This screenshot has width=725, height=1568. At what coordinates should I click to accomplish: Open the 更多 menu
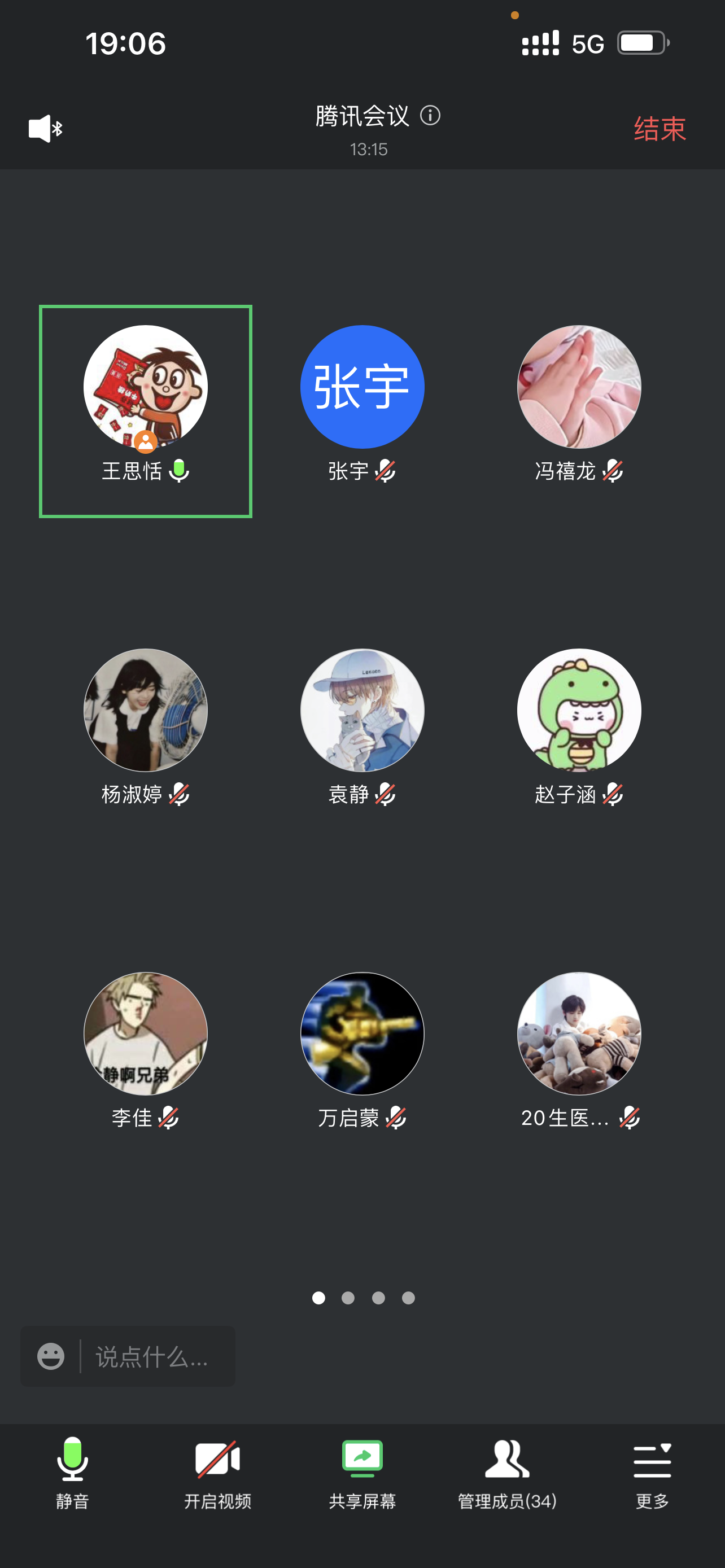pyautogui.click(x=652, y=1473)
